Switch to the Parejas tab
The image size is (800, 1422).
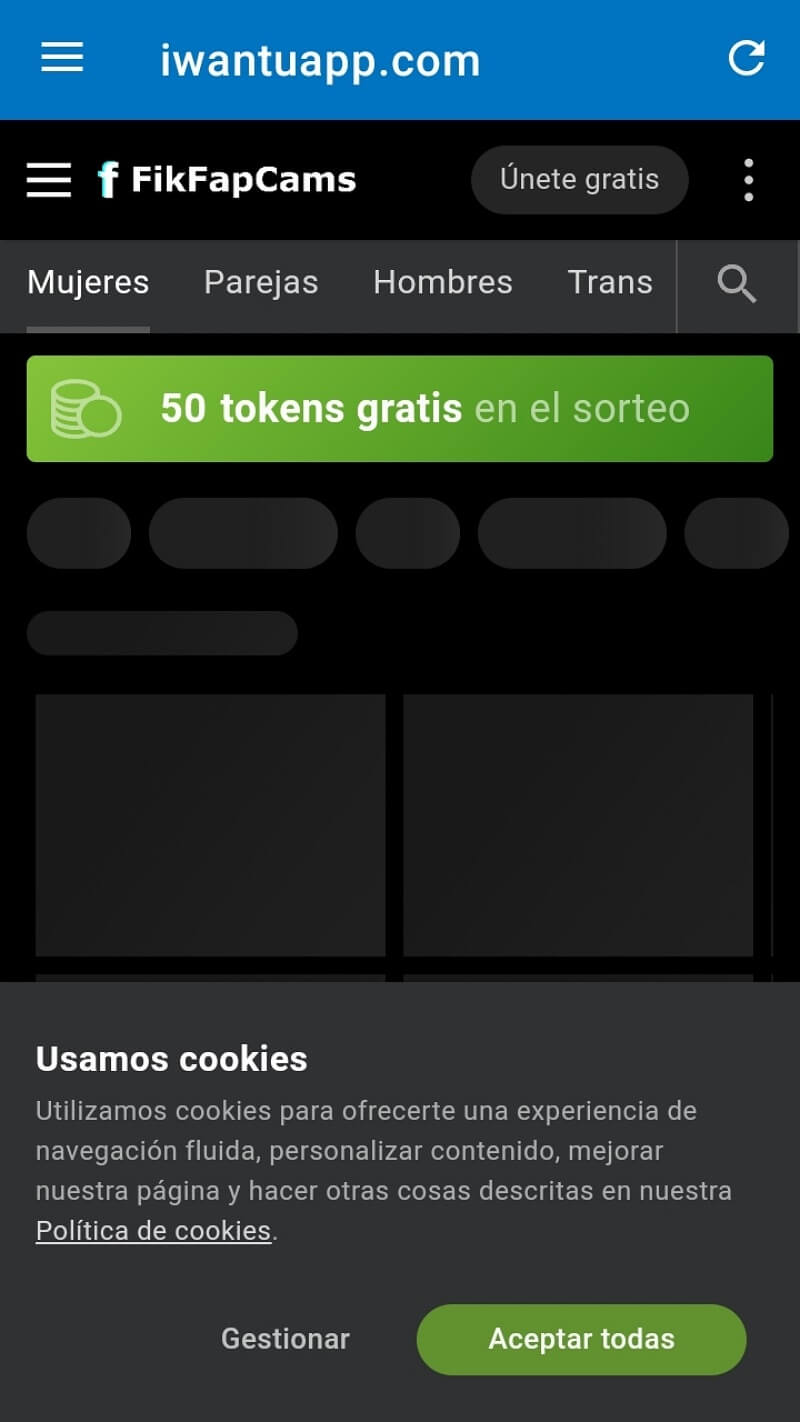(x=260, y=283)
